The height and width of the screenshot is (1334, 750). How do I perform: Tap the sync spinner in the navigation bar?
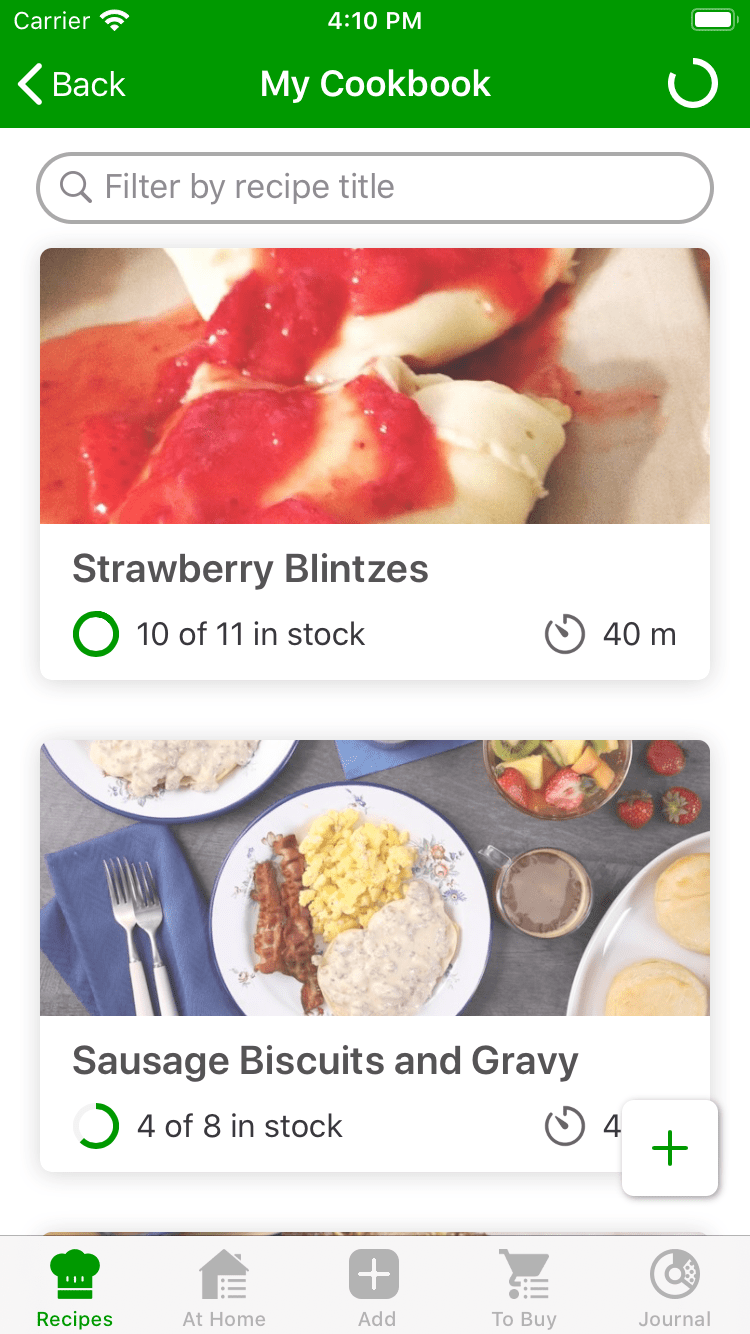click(692, 84)
